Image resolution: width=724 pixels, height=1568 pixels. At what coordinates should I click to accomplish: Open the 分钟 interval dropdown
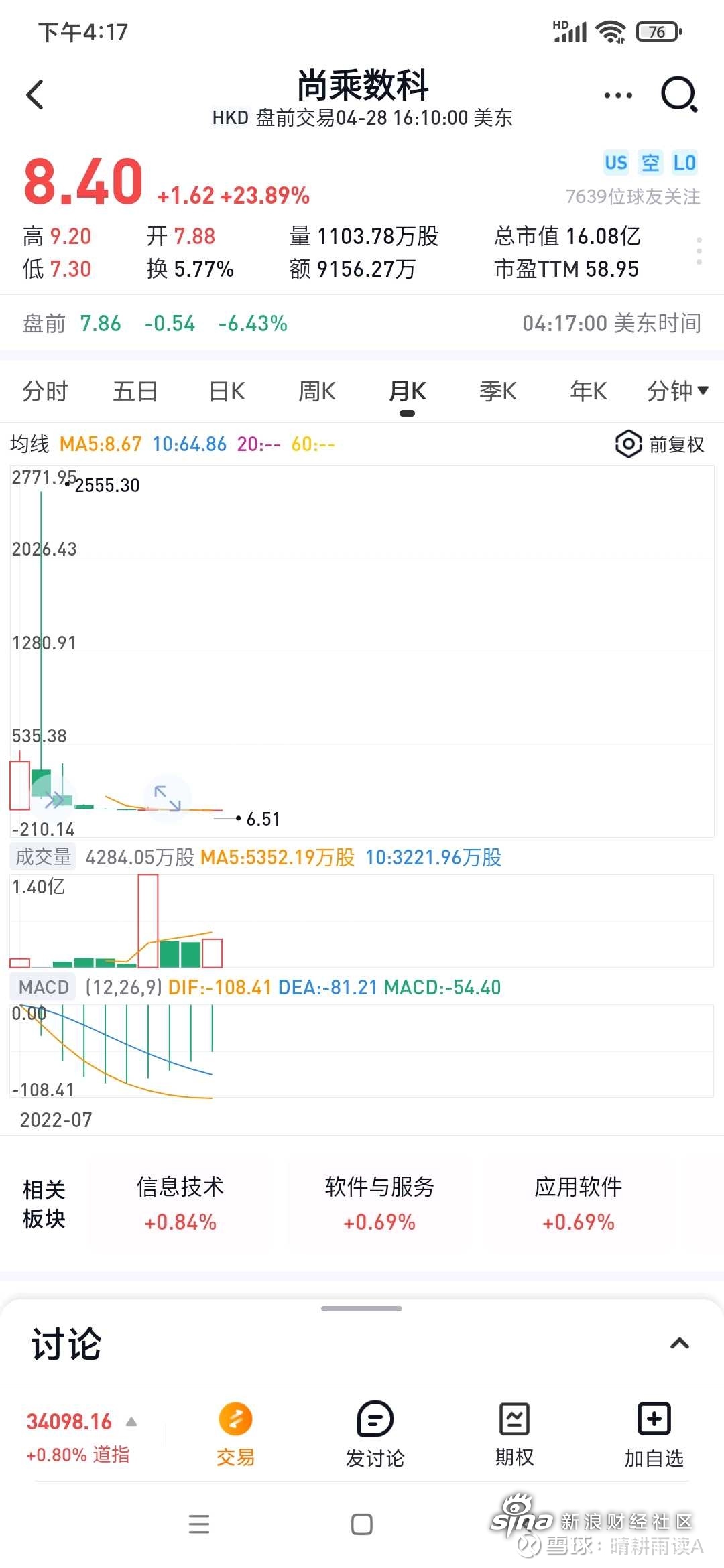(x=677, y=391)
